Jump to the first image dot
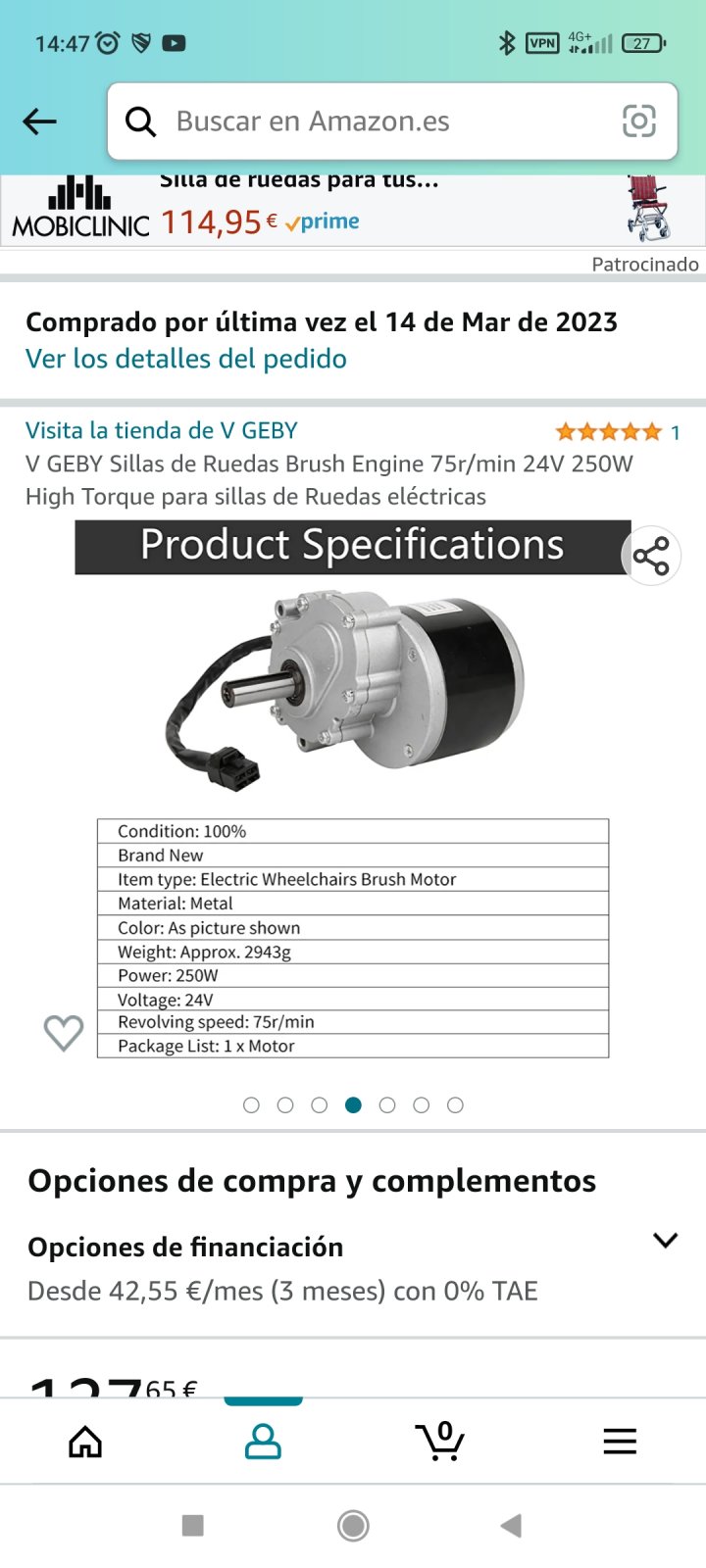 pyautogui.click(x=251, y=1105)
